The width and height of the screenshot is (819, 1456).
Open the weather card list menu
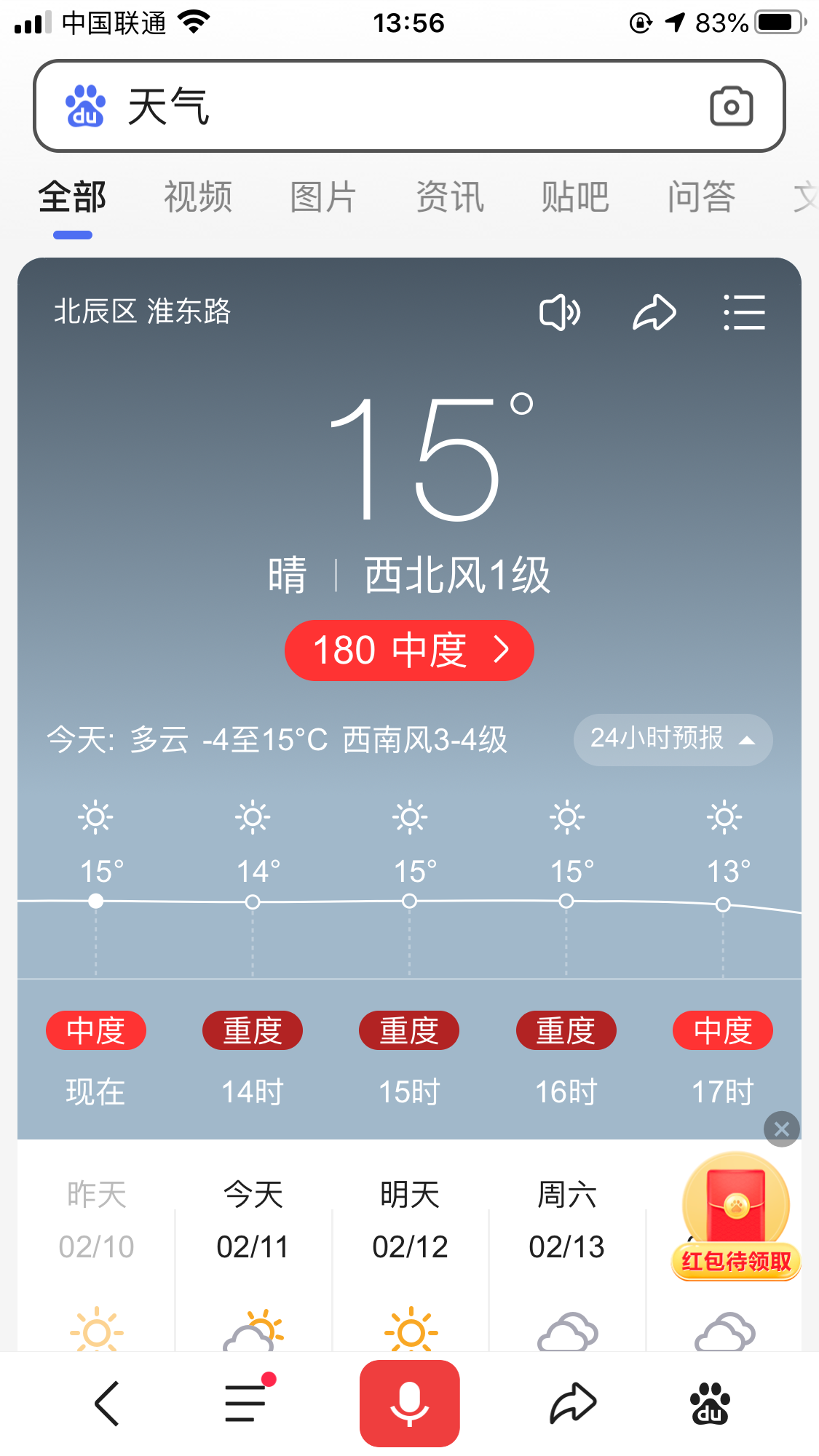click(744, 313)
